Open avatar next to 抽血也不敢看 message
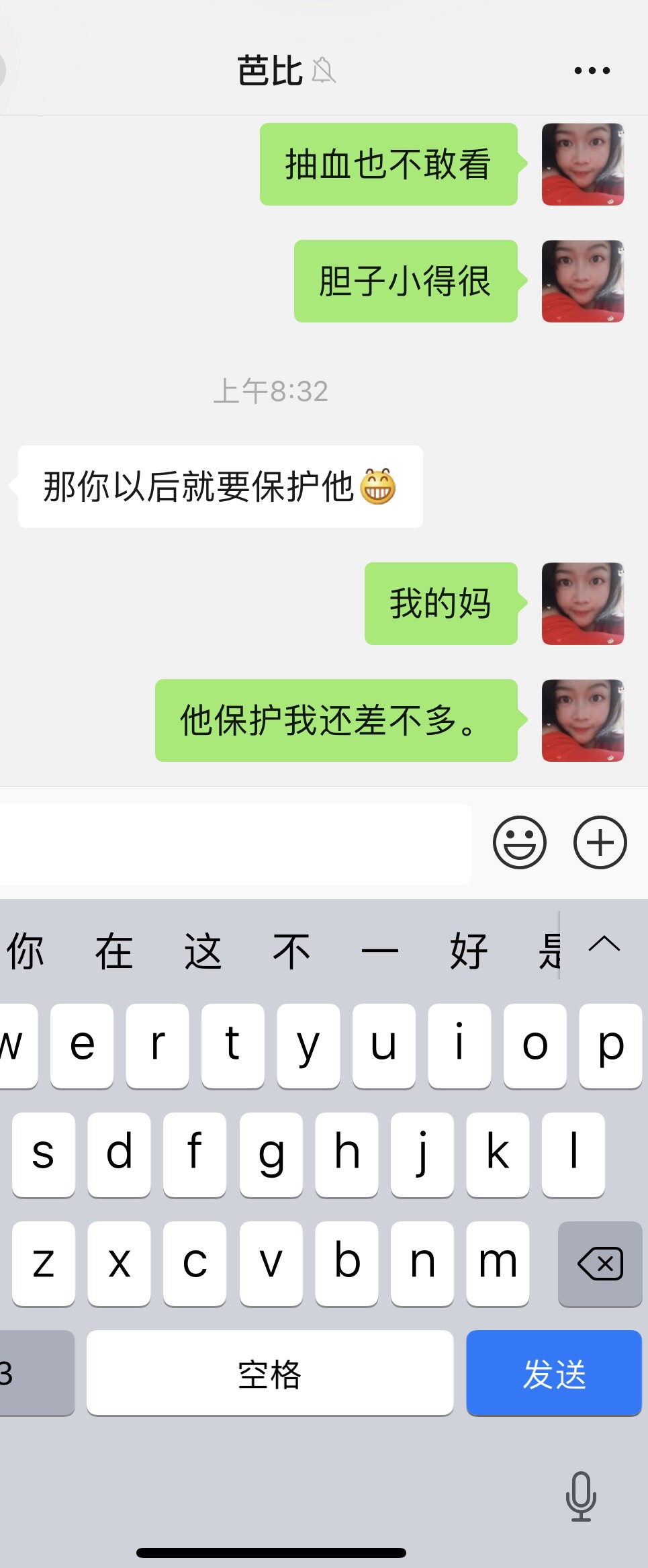648x1568 pixels. coord(582,164)
